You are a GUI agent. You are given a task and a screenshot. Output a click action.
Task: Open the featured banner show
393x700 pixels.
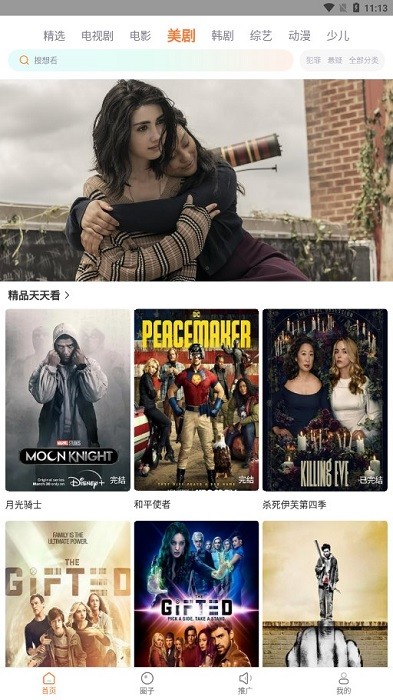(196, 180)
